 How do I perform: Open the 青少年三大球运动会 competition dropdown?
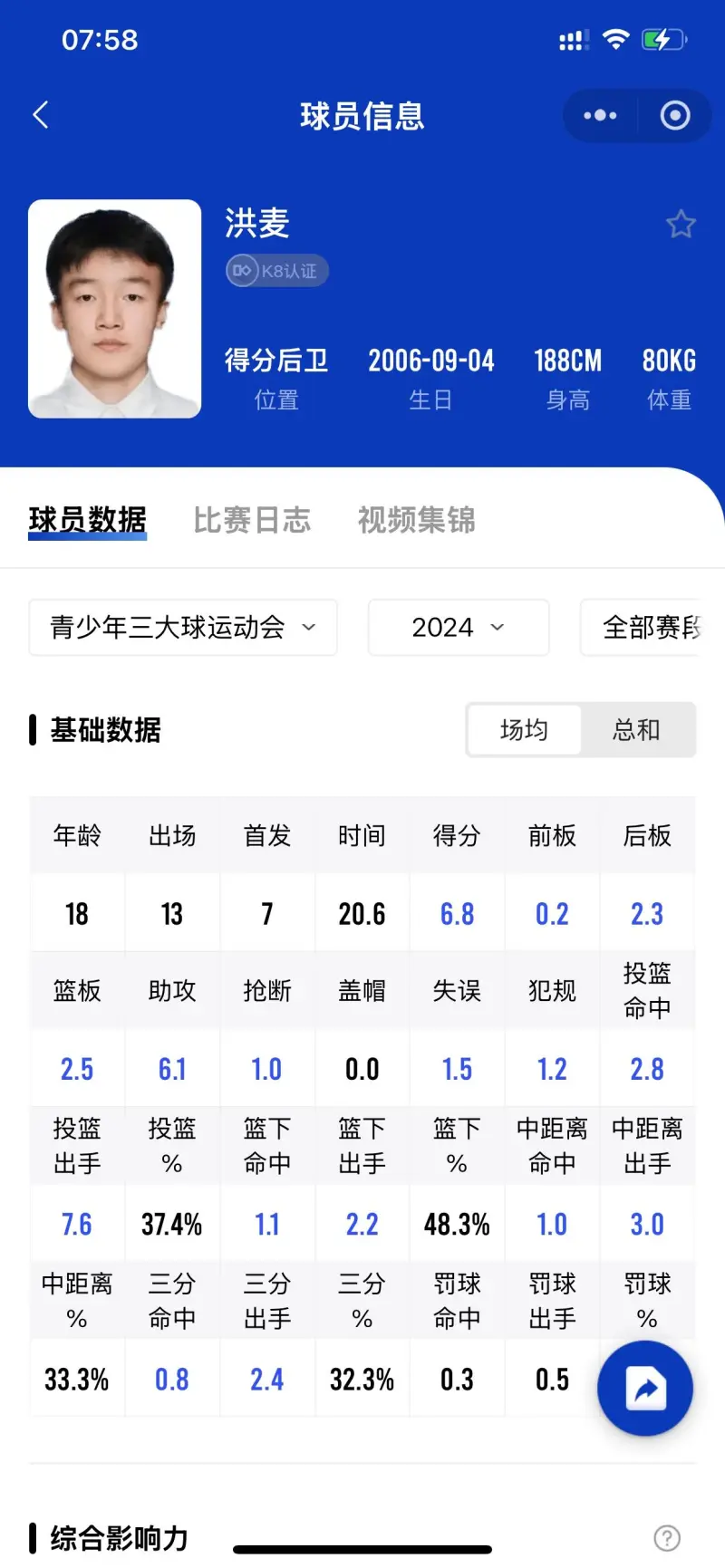click(x=183, y=627)
